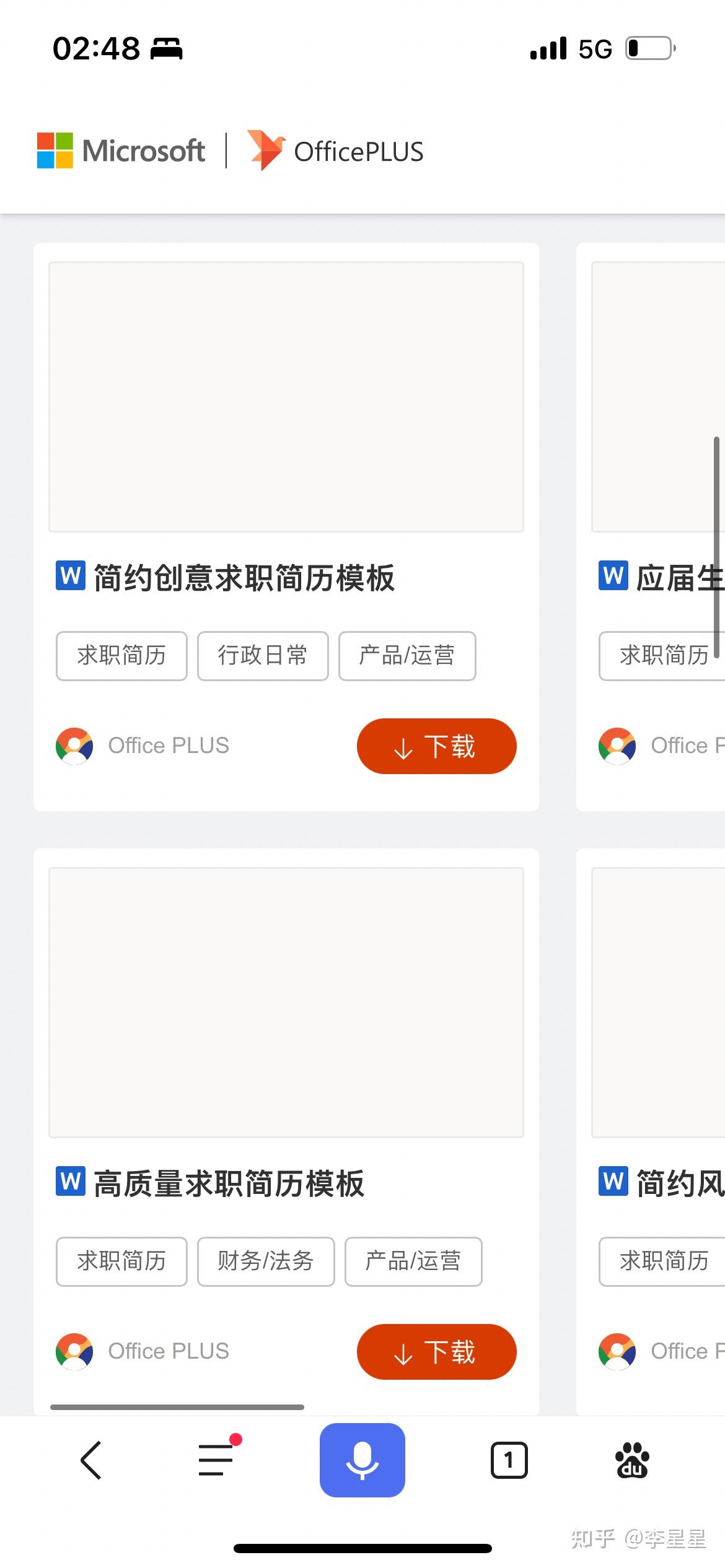Open the 简约创意求职简历模板 preview card
The width and height of the screenshot is (725, 1568).
286,397
